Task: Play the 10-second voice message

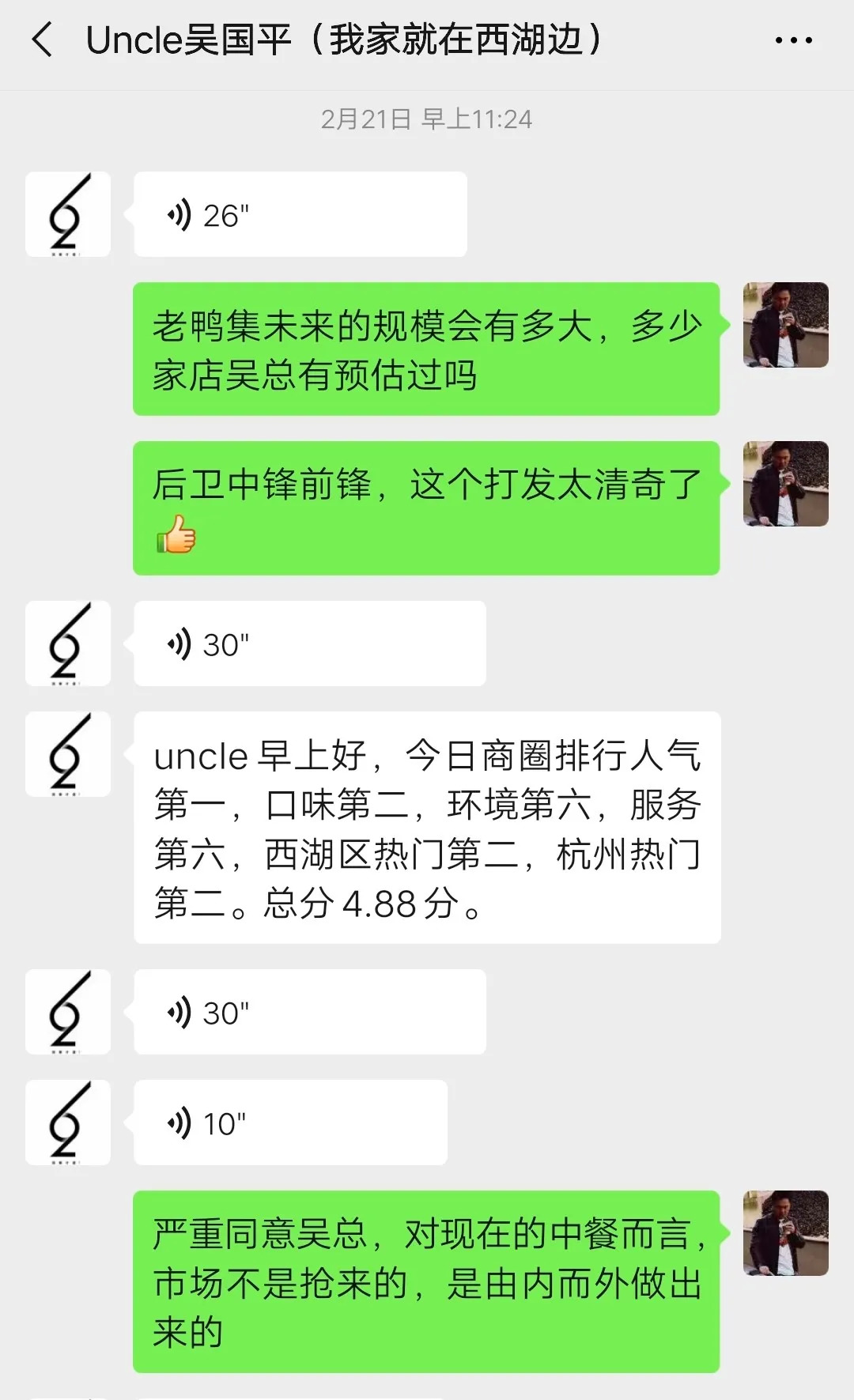Action: tap(290, 1123)
